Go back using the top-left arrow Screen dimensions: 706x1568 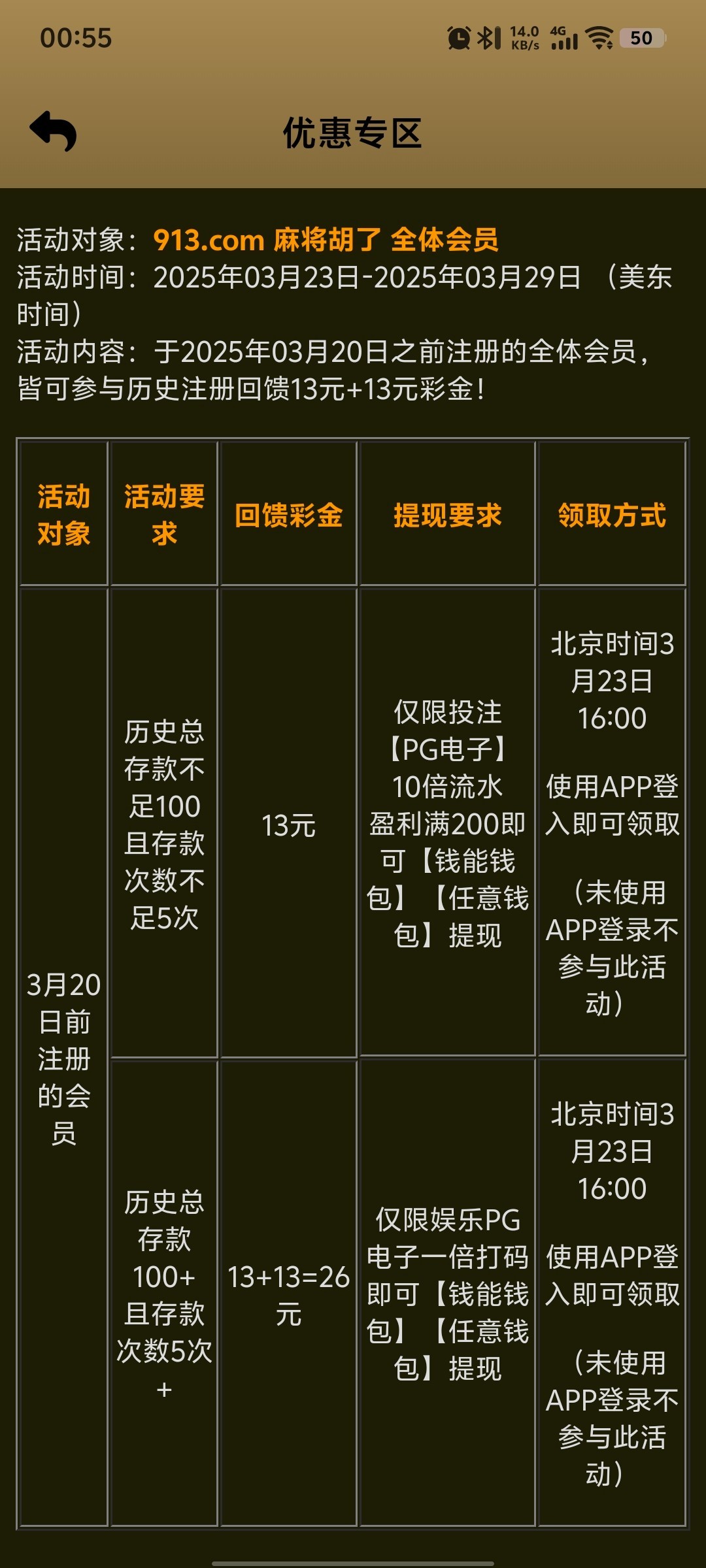pyautogui.click(x=54, y=131)
